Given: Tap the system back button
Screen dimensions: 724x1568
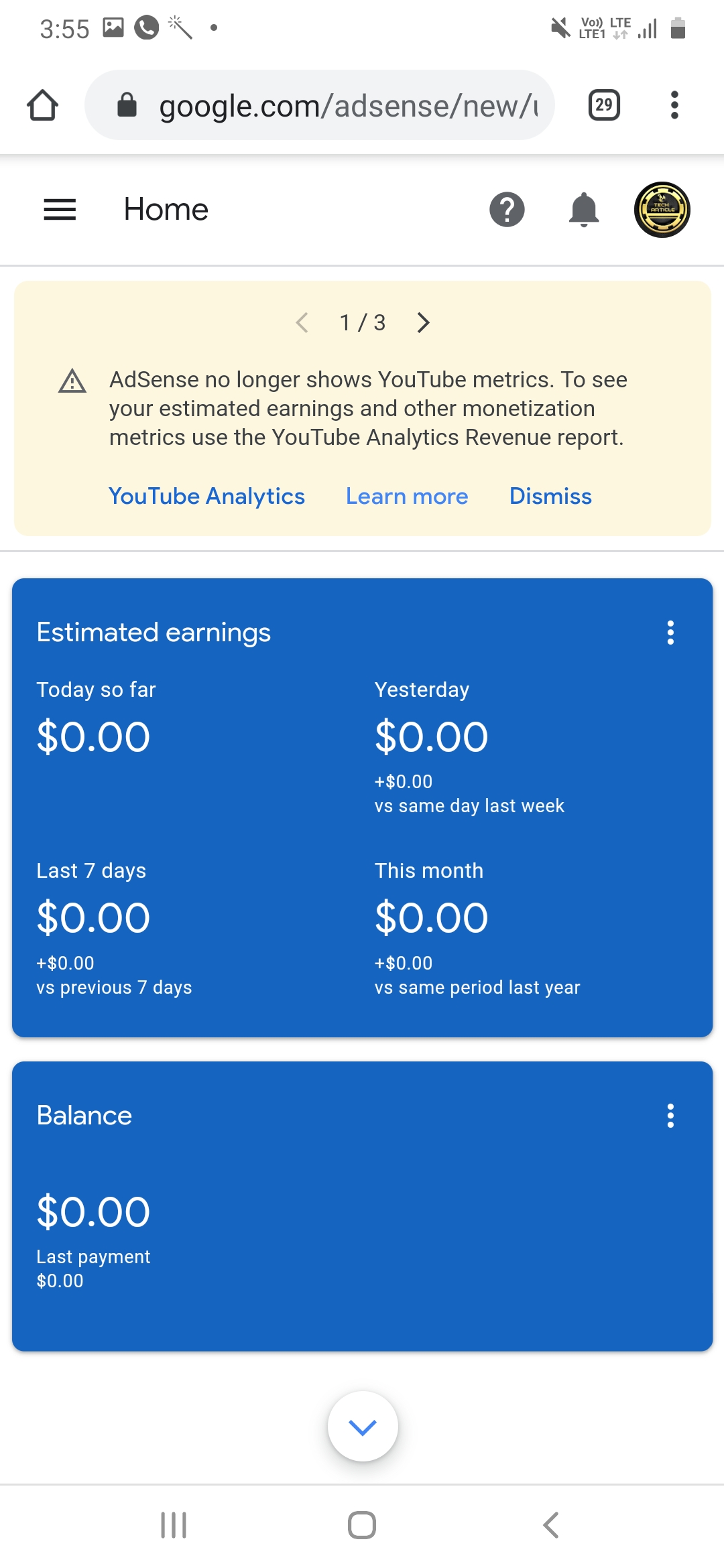Looking at the screenshot, I should click(x=550, y=1525).
